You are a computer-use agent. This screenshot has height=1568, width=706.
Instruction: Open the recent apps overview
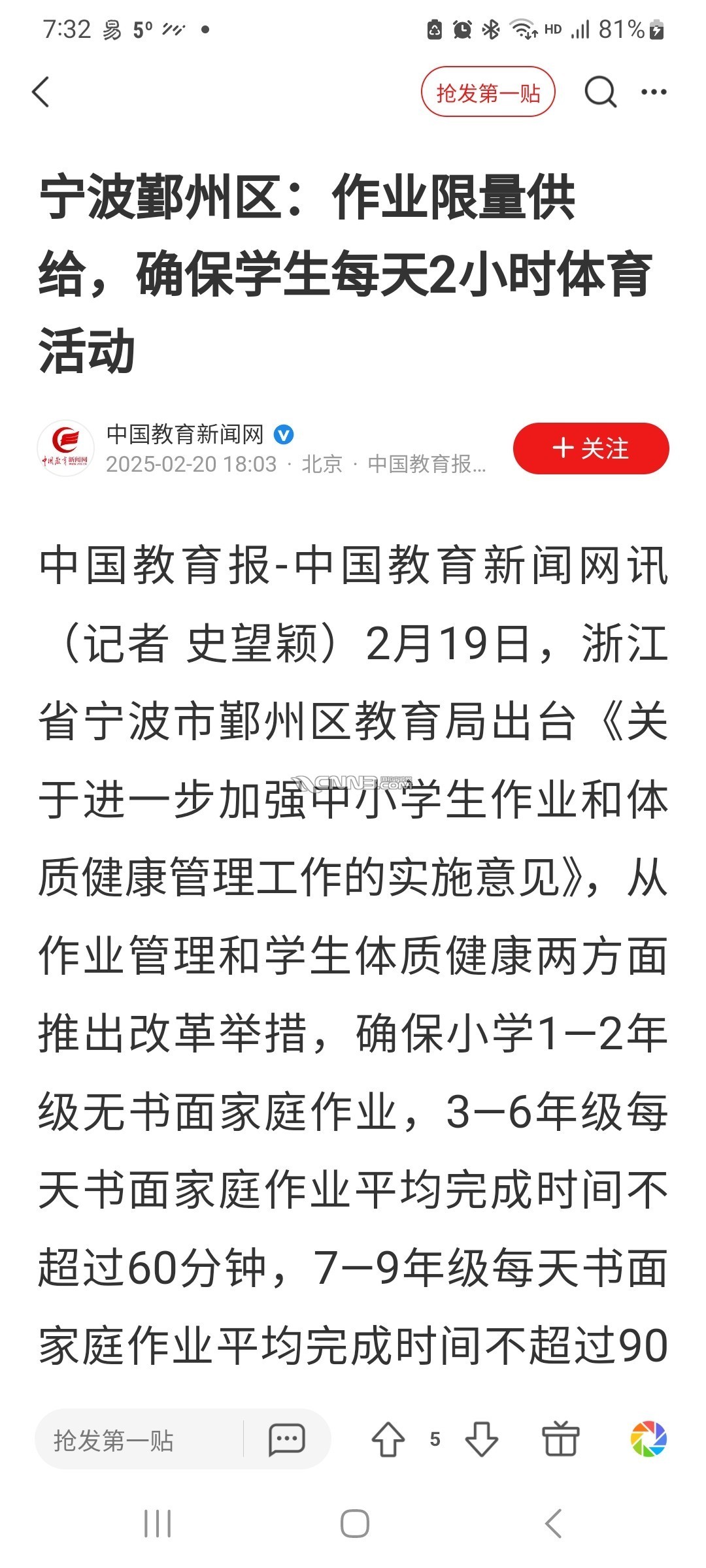(158, 1524)
